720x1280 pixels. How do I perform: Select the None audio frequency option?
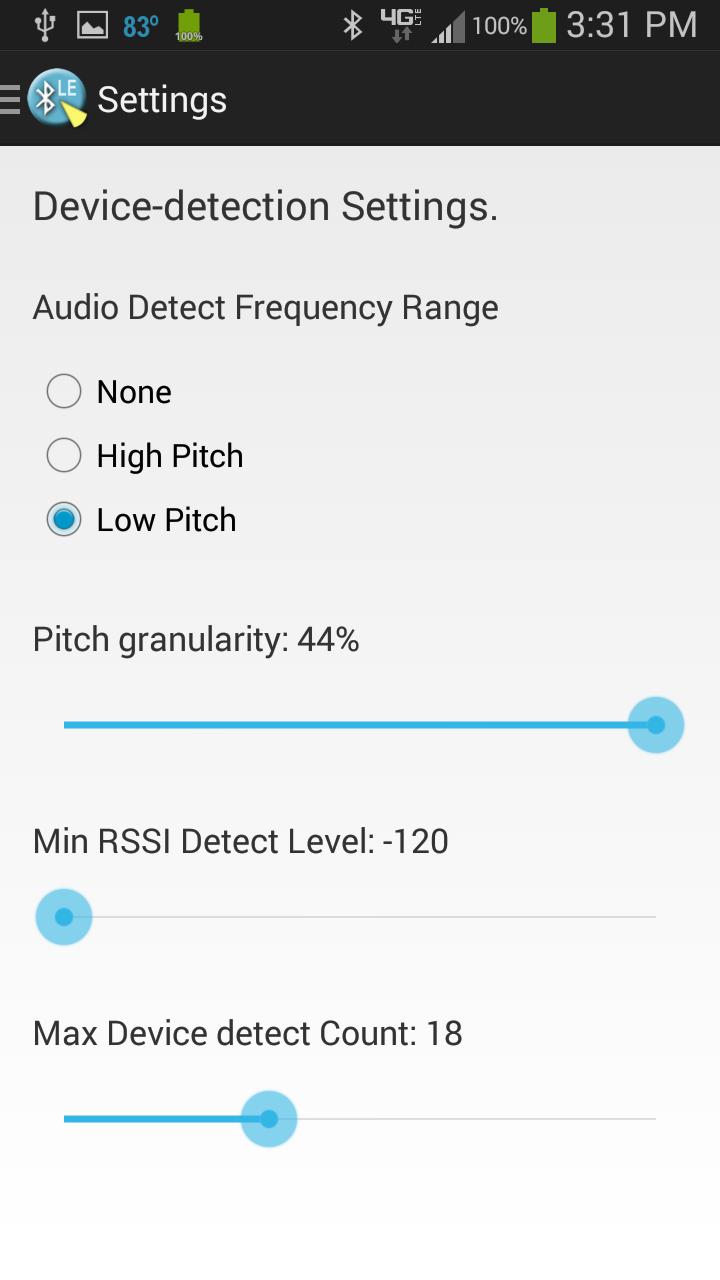[x=63, y=391]
